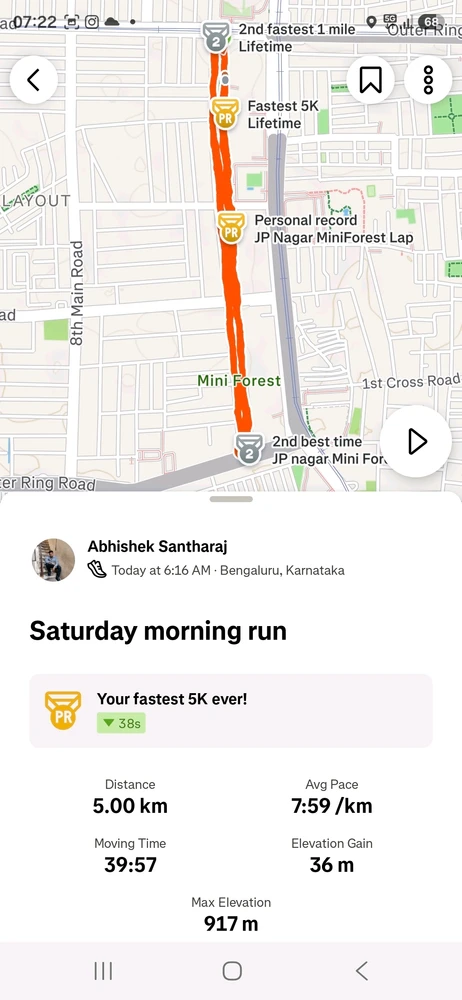462x1000 pixels.
Task: Open the three-dot overflow menu
Action: click(428, 80)
